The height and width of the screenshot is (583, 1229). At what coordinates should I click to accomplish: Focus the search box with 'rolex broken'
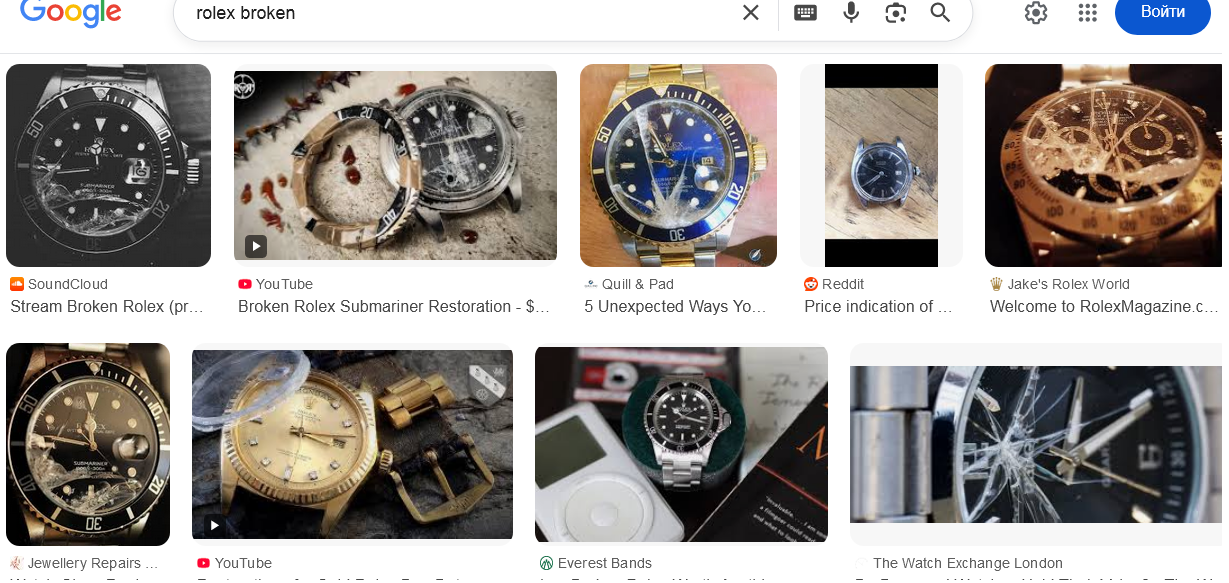click(450, 14)
